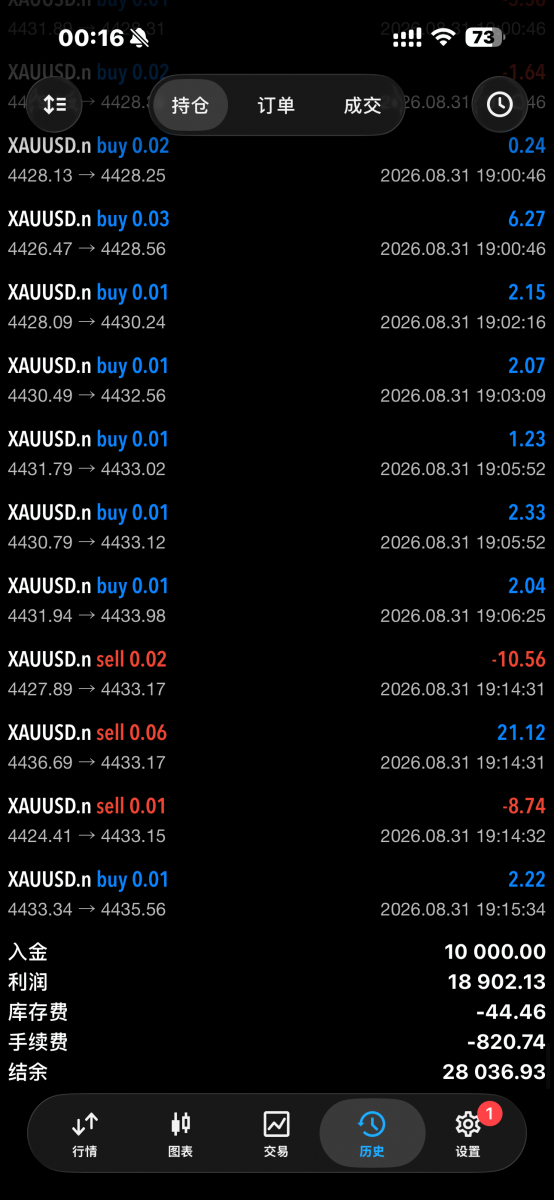This screenshot has height=1200, width=554.
Task: Go to the 图表 tab
Action: pyautogui.click(x=181, y=1134)
